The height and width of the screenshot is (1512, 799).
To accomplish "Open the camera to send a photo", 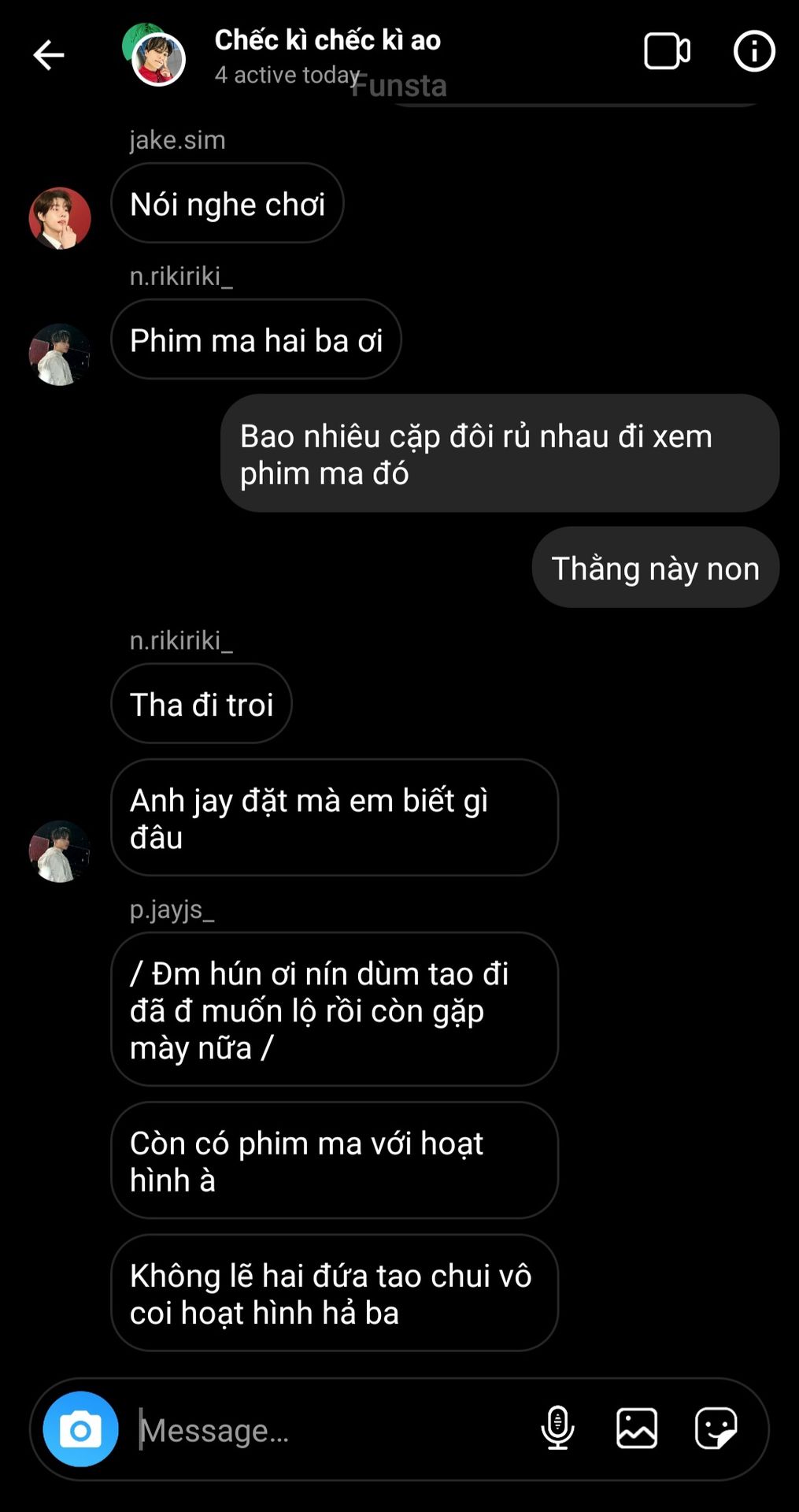I will pos(80,1429).
